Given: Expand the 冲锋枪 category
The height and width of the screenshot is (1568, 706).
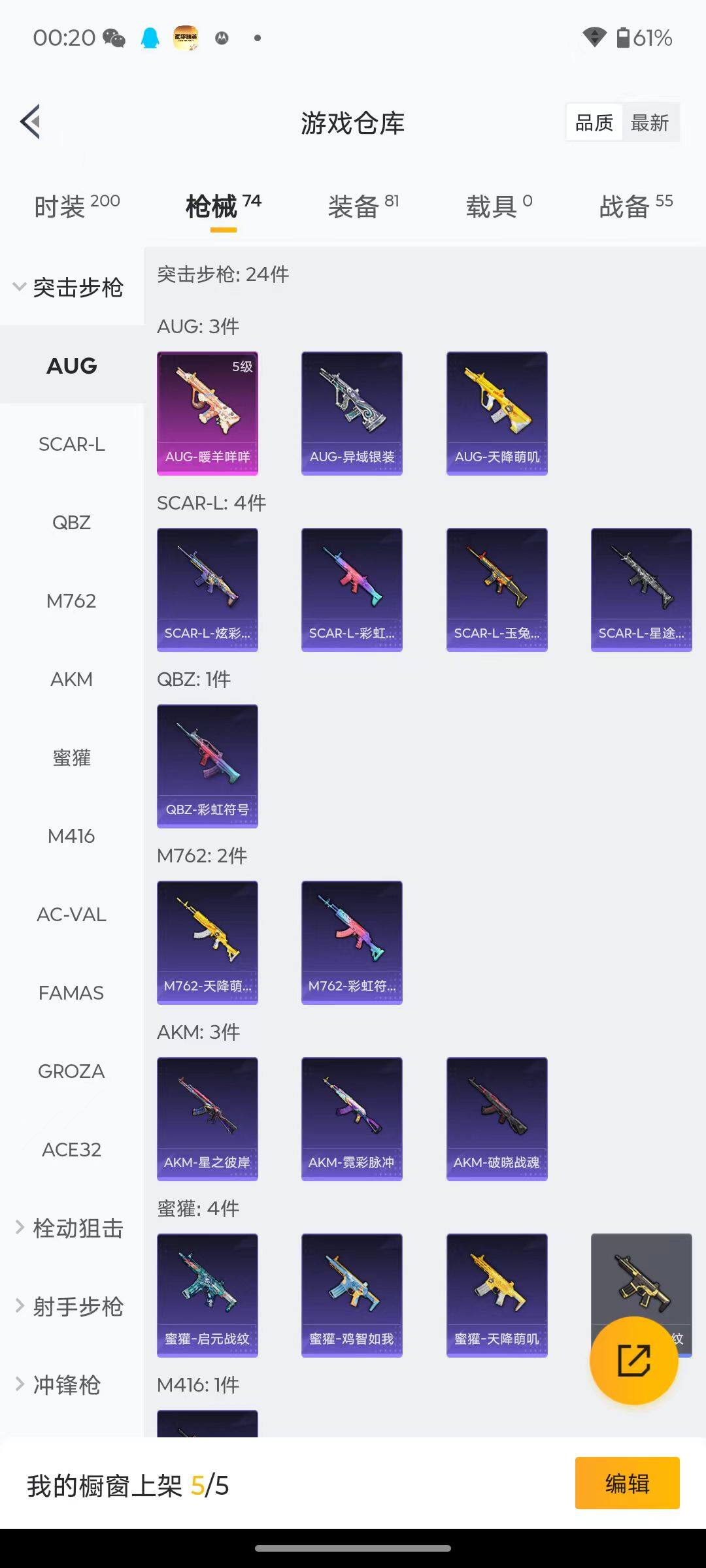Looking at the screenshot, I should (59, 1384).
